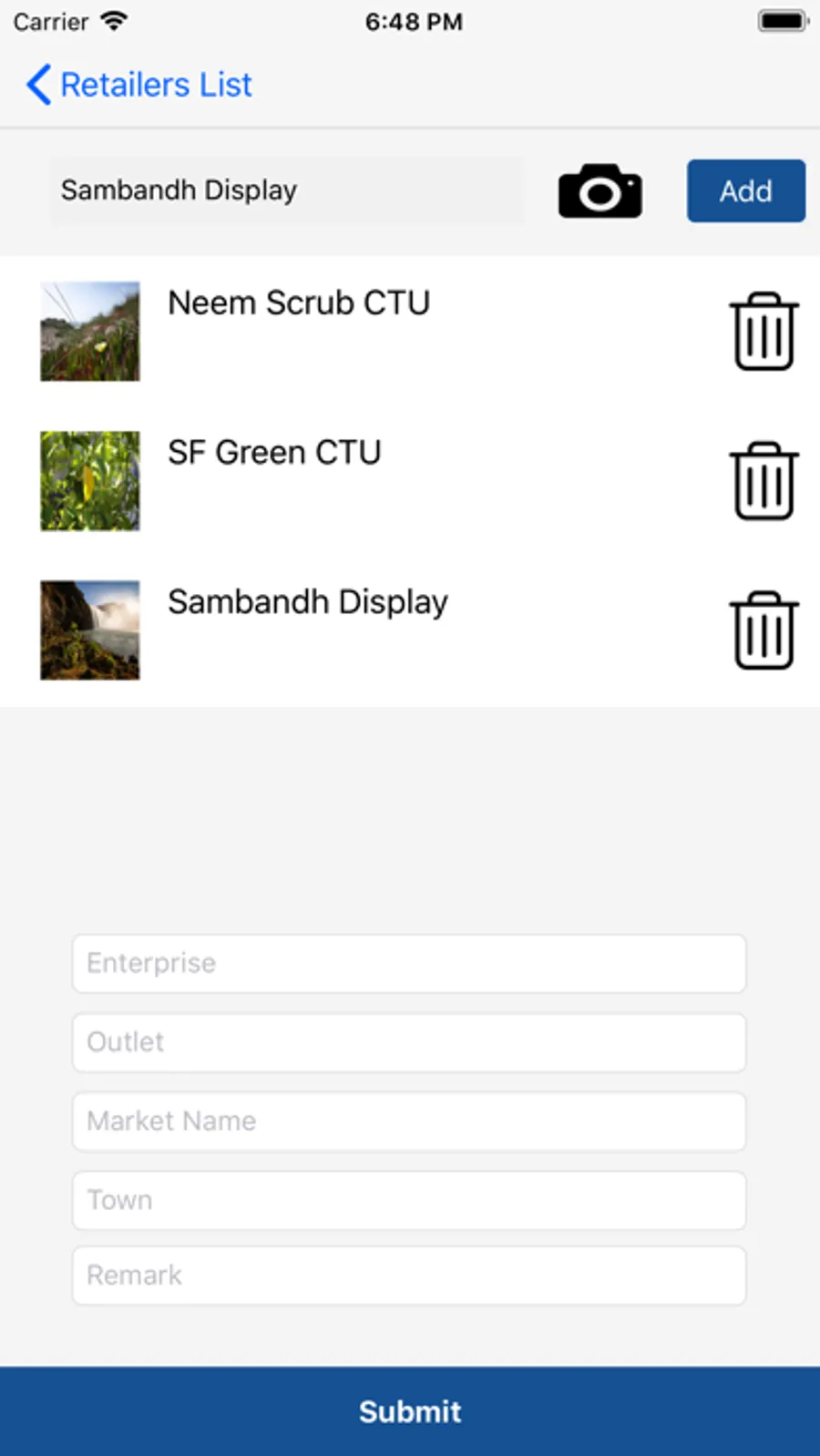Tap into the Town field
The image size is (820, 1456).
point(409,1200)
